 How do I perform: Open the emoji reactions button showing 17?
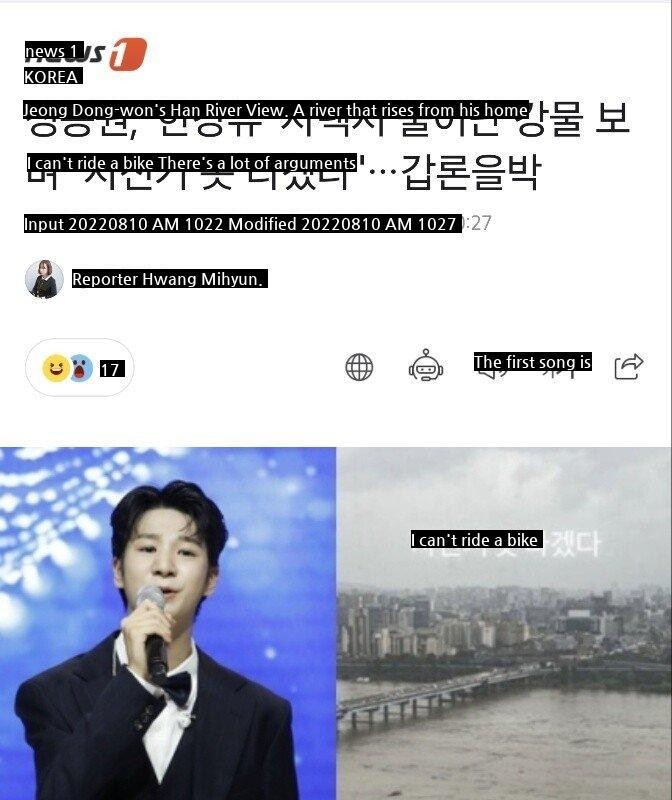tap(80, 368)
